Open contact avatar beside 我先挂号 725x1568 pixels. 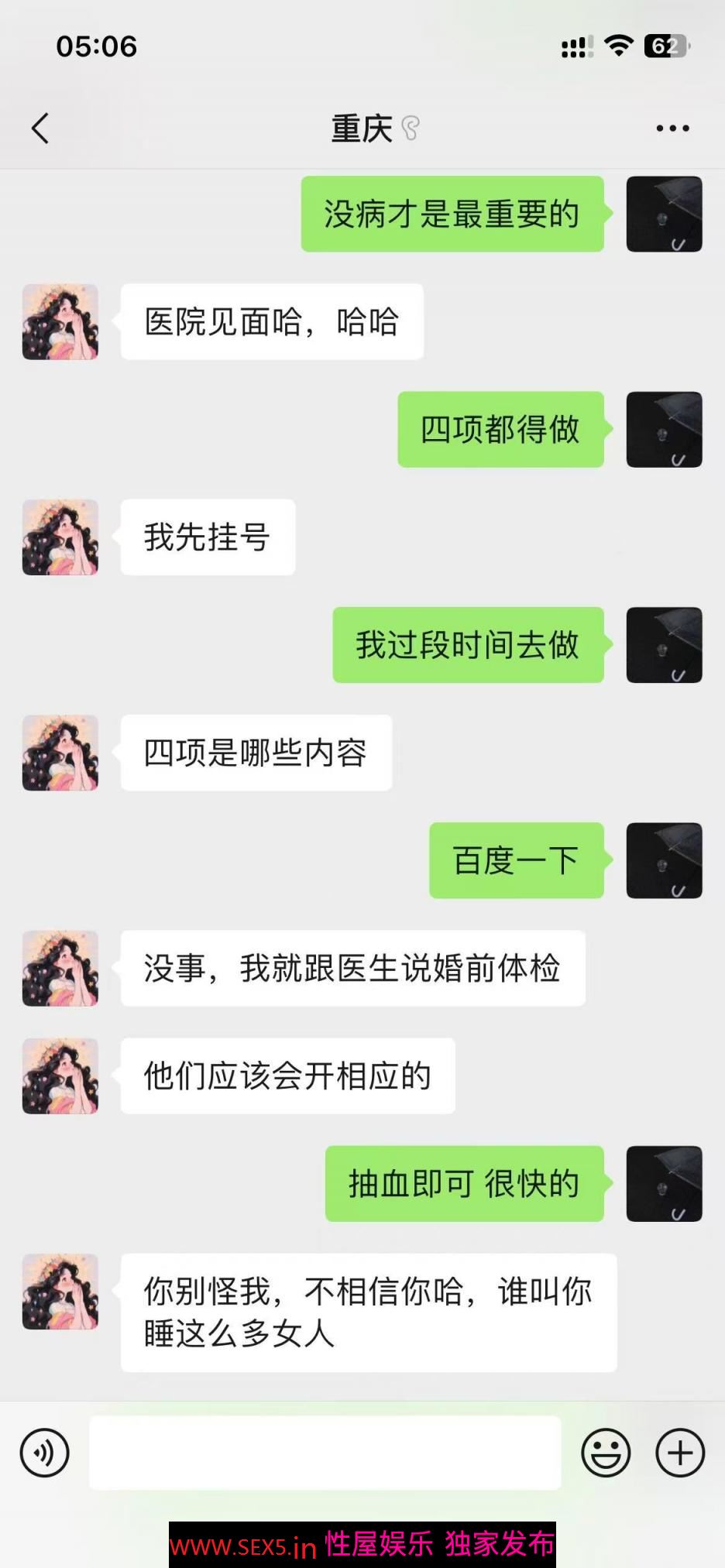(60, 537)
